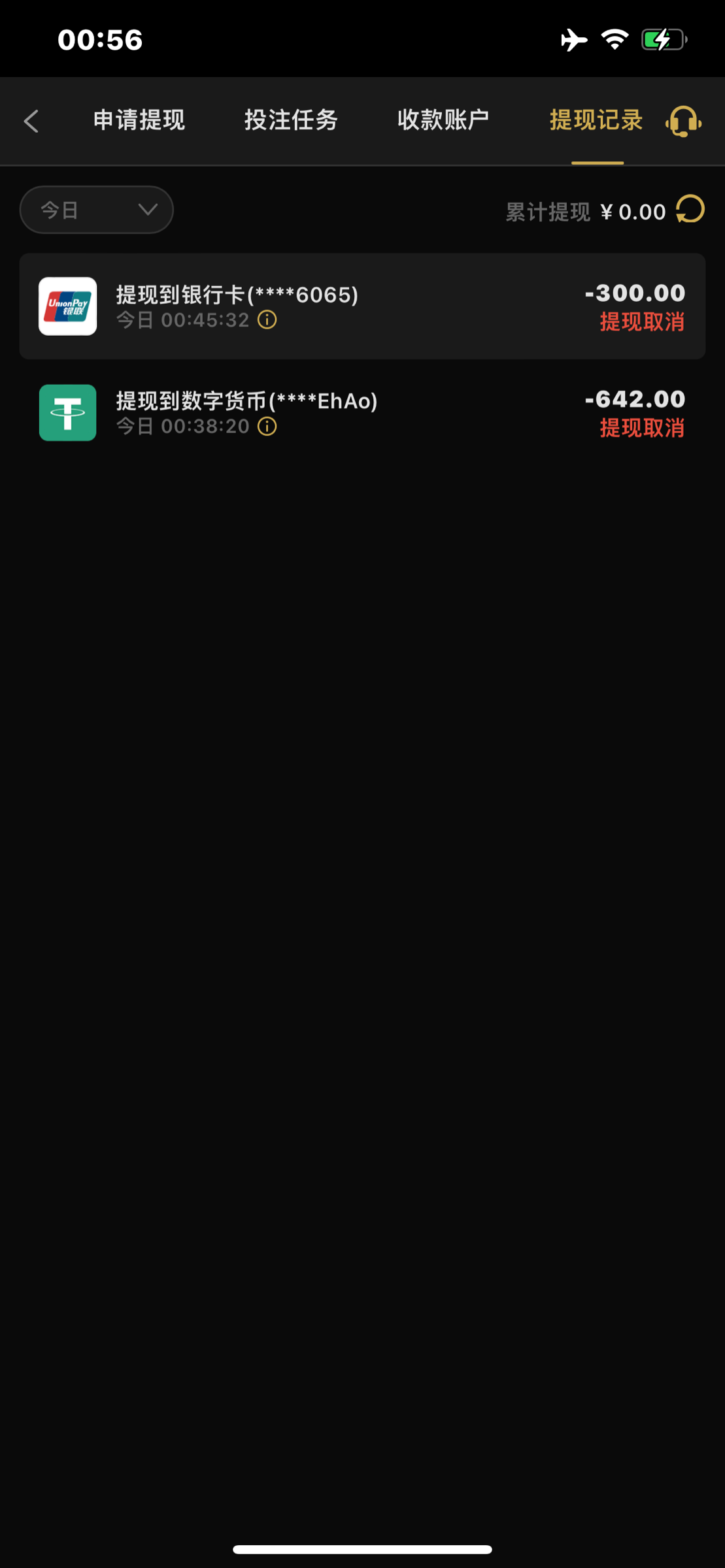Switch to the 投注任务 tab

click(x=291, y=120)
